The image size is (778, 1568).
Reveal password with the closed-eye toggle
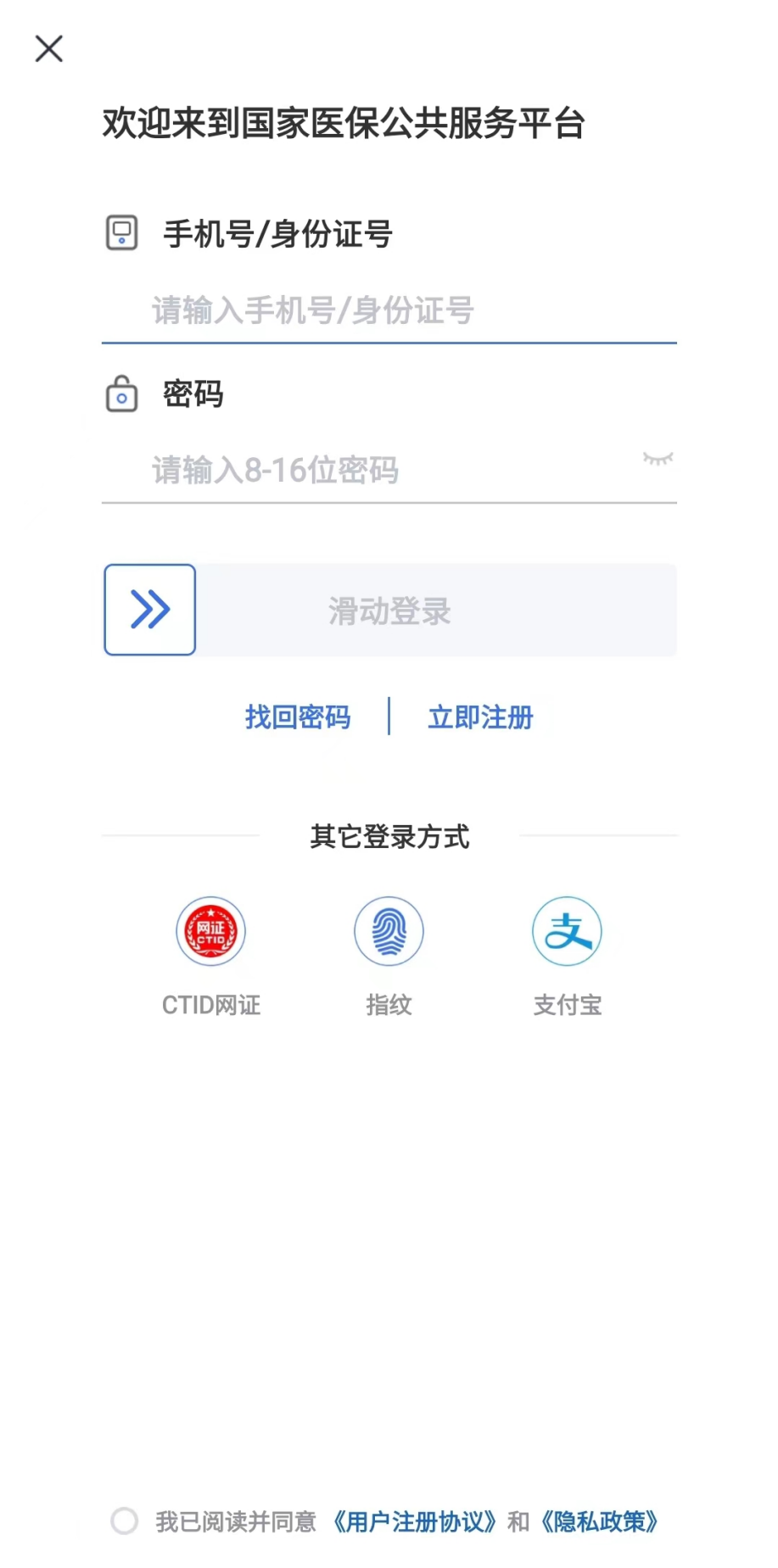(658, 460)
